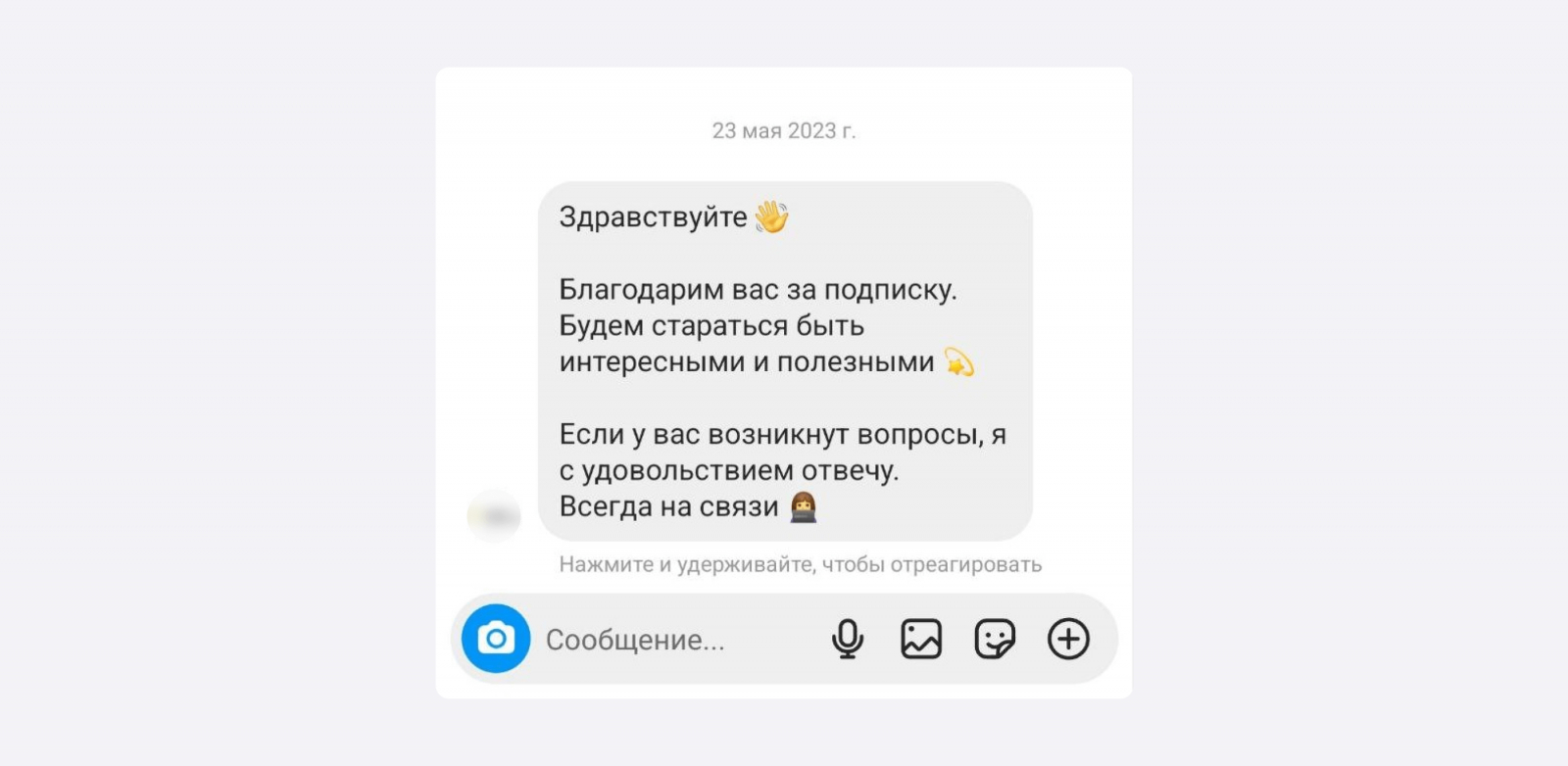Open the blue camera button
Image resolution: width=1568 pixels, height=766 pixels.
point(496,639)
